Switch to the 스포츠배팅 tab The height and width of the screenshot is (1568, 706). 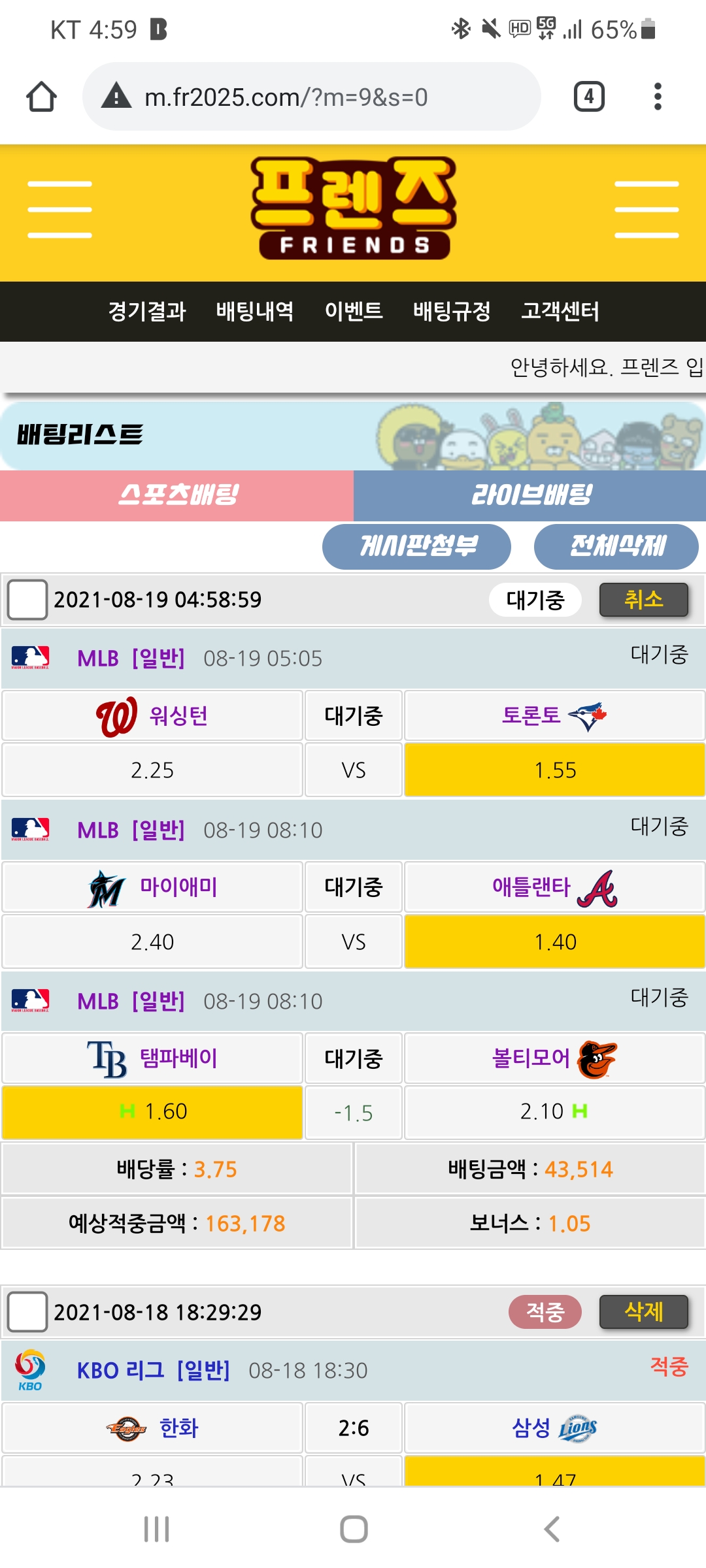click(x=177, y=495)
